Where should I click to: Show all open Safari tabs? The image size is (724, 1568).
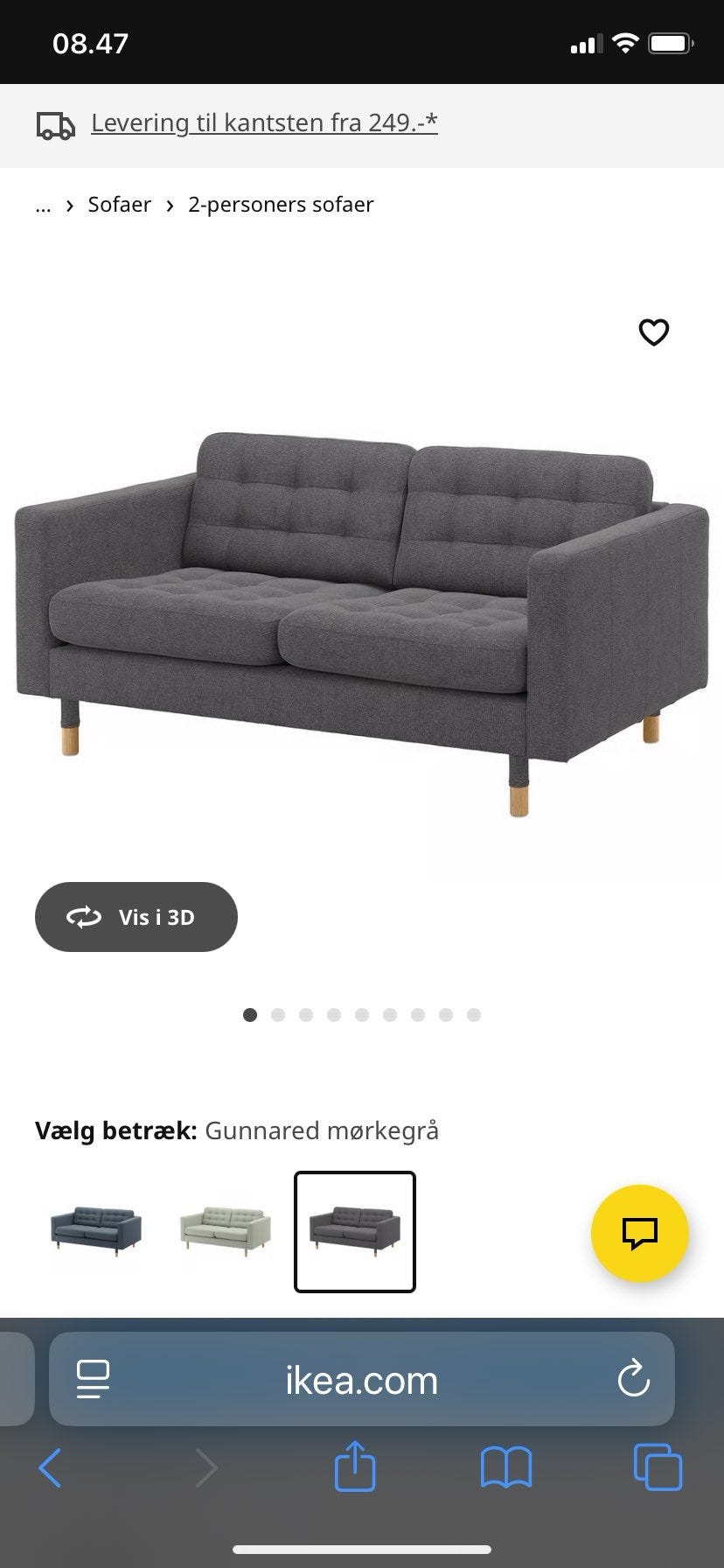pyautogui.click(x=655, y=1468)
